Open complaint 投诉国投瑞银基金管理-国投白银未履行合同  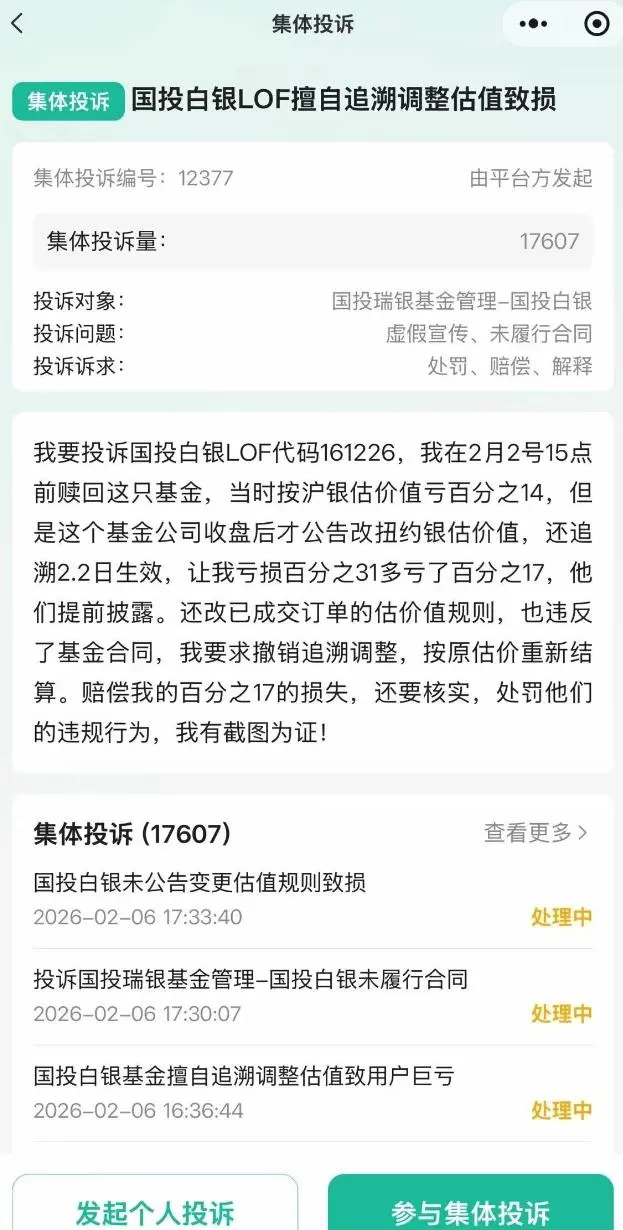[x=250, y=979]
